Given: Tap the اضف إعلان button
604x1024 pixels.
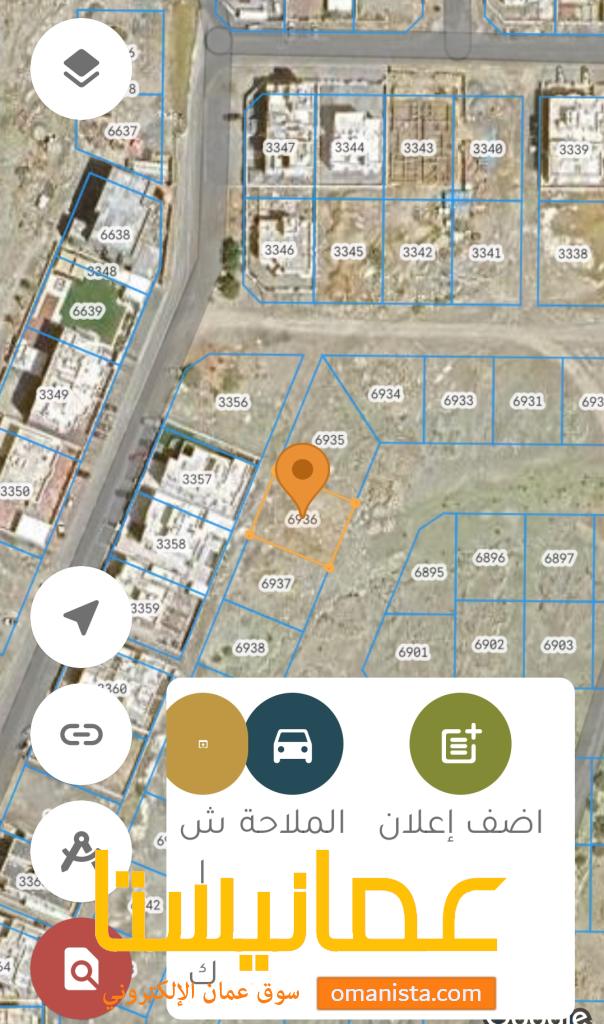Looking at the screenshot, I should (x=461, y=743).
